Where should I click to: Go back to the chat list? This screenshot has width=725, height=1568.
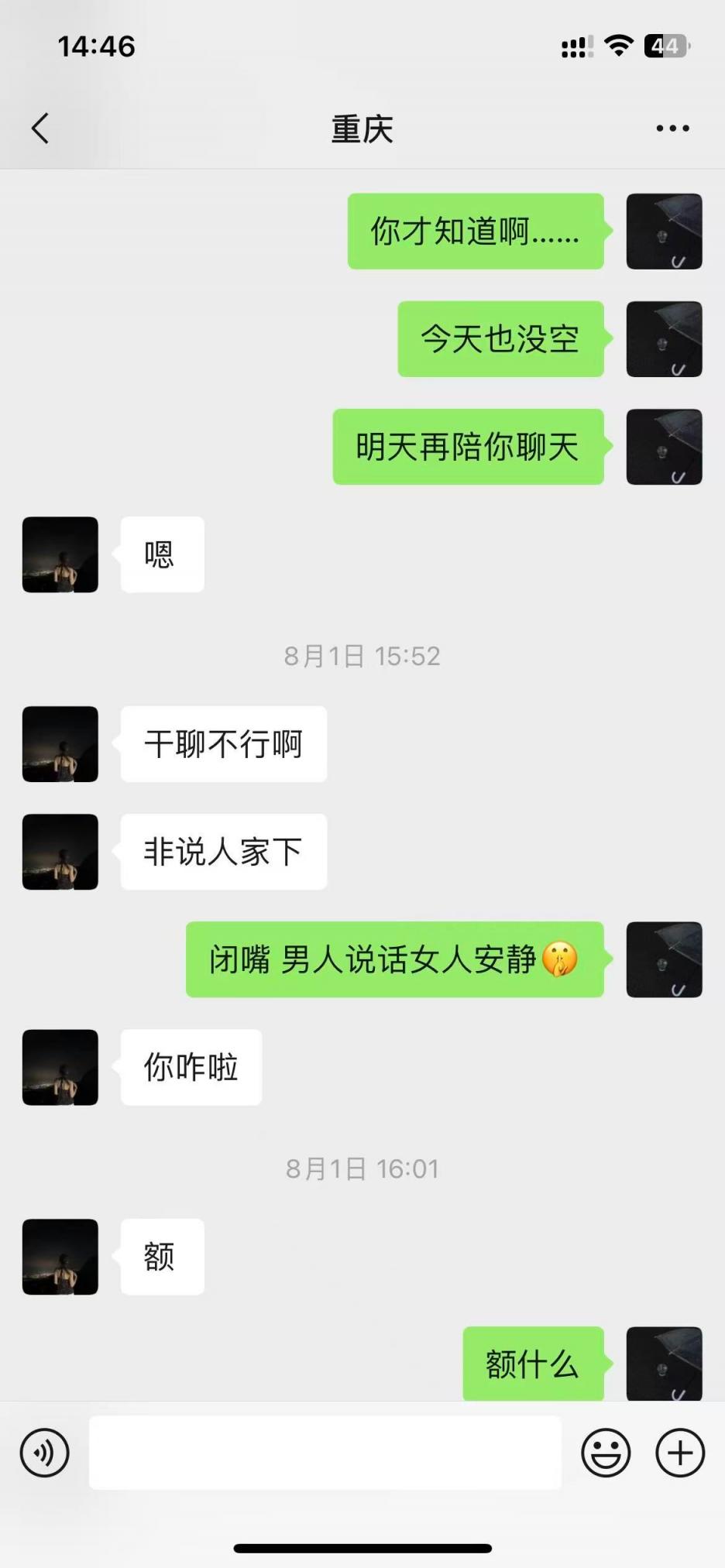[x=40, y=129]
